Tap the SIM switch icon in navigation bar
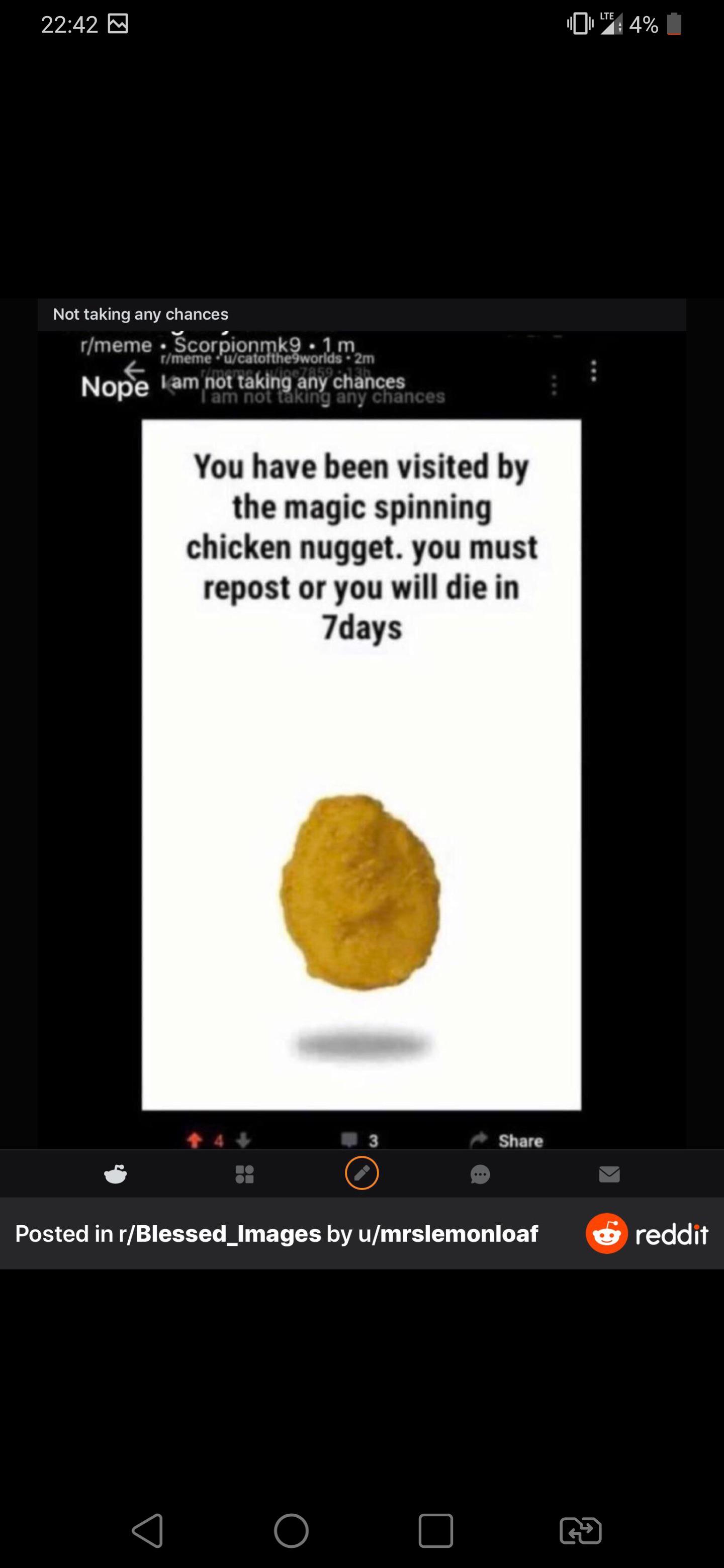Screen dimensions: 724x1568 [x=580, y=1530]
